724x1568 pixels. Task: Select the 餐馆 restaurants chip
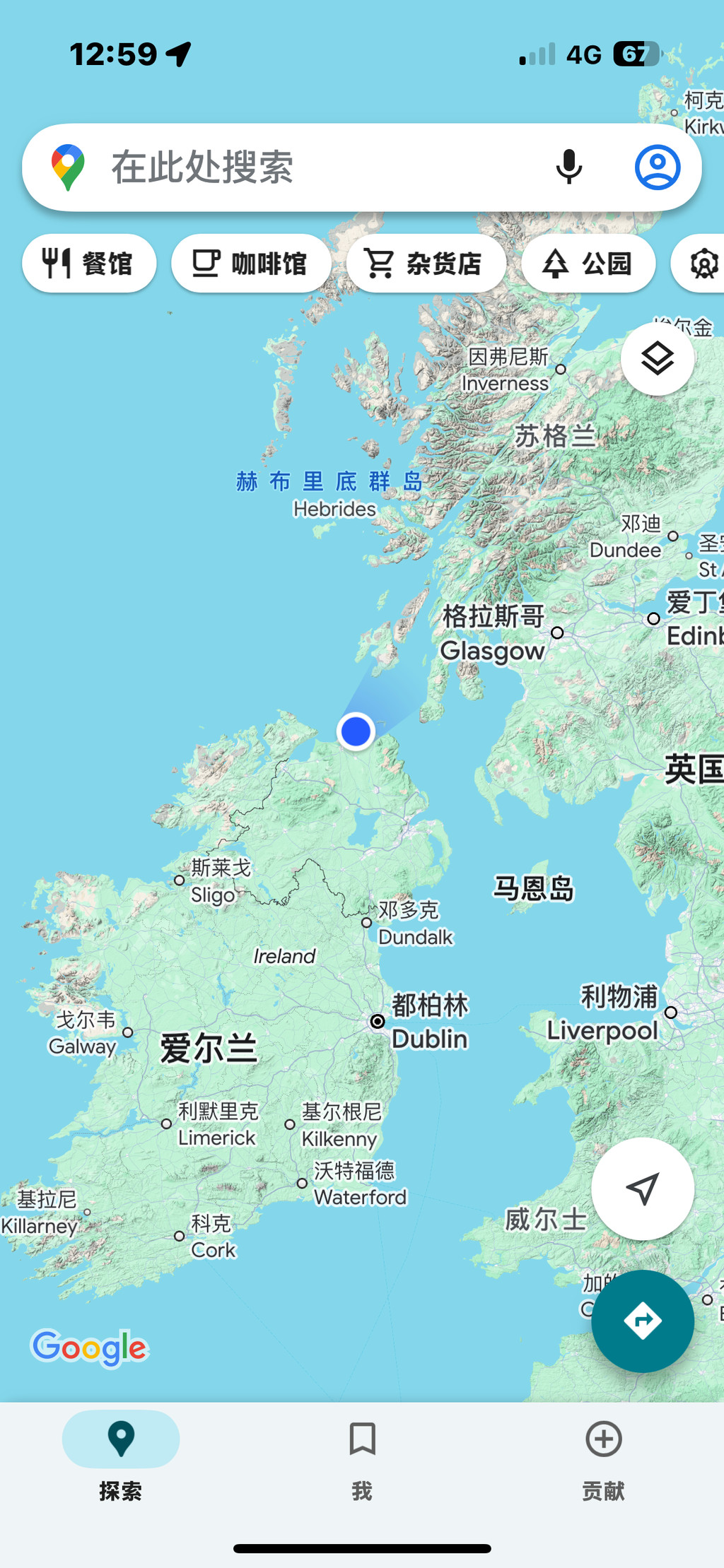[x=89, y=263]
